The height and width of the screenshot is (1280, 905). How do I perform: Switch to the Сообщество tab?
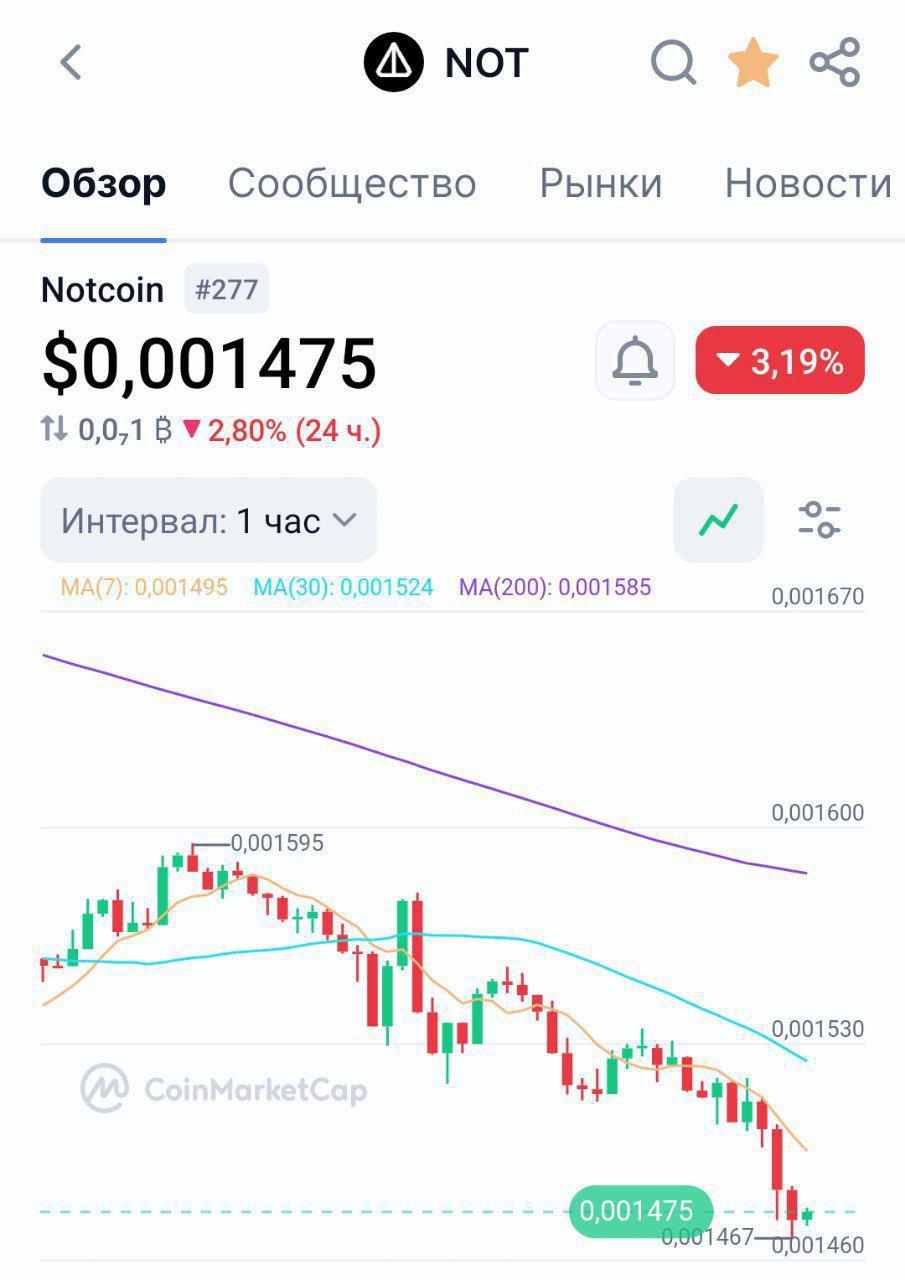(x=351, y=183)
